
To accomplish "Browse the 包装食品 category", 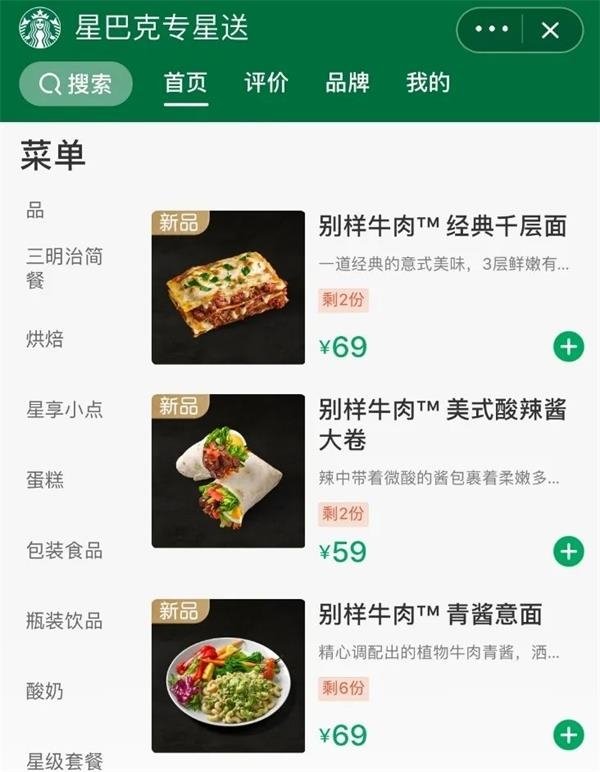I will [x=64, y=550].
